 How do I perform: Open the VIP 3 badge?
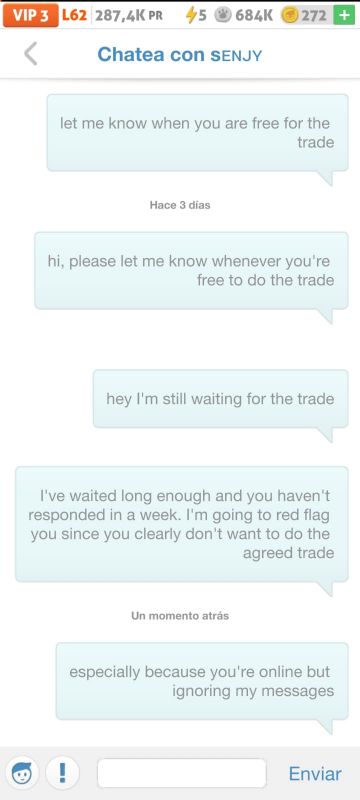click(31, 15)
